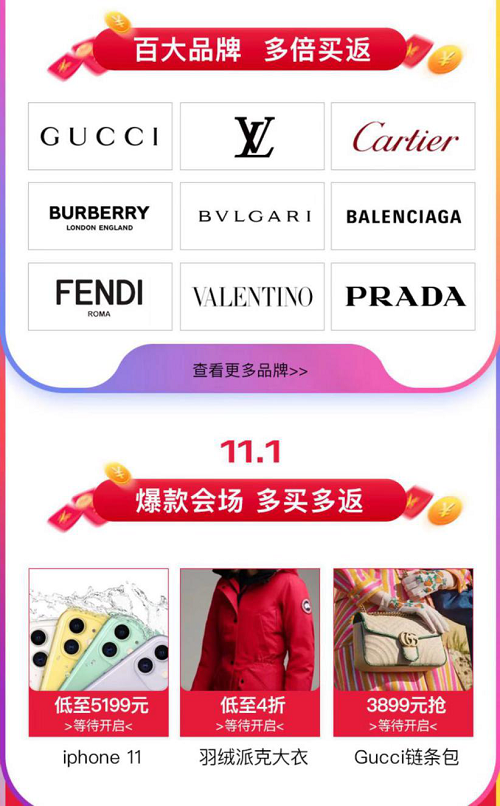Select the Cartier brand tile

403,136
